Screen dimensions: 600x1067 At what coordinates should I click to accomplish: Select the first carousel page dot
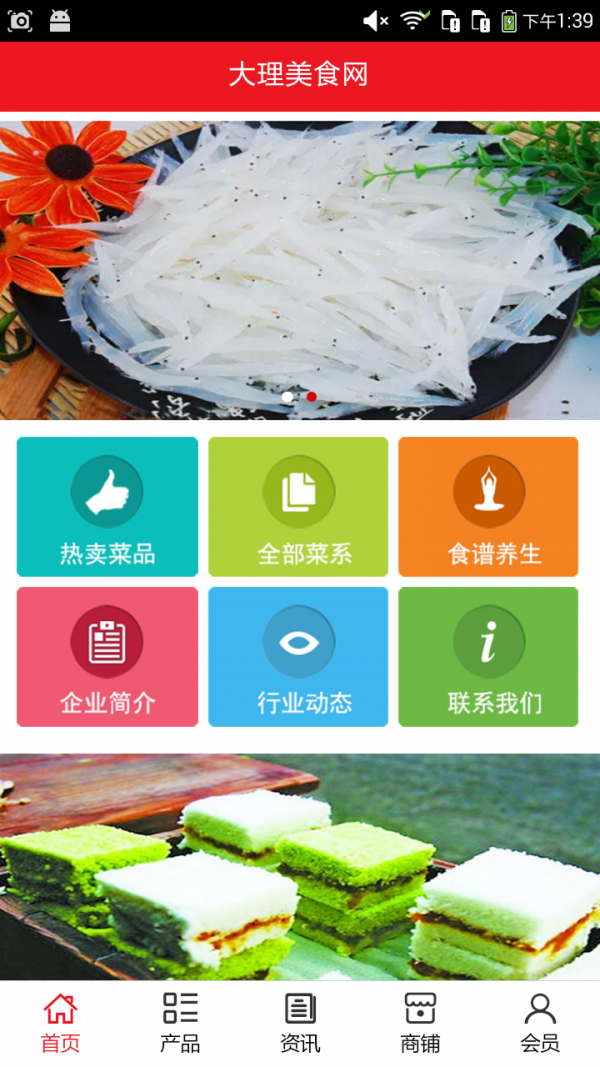[x=288, y=397]
